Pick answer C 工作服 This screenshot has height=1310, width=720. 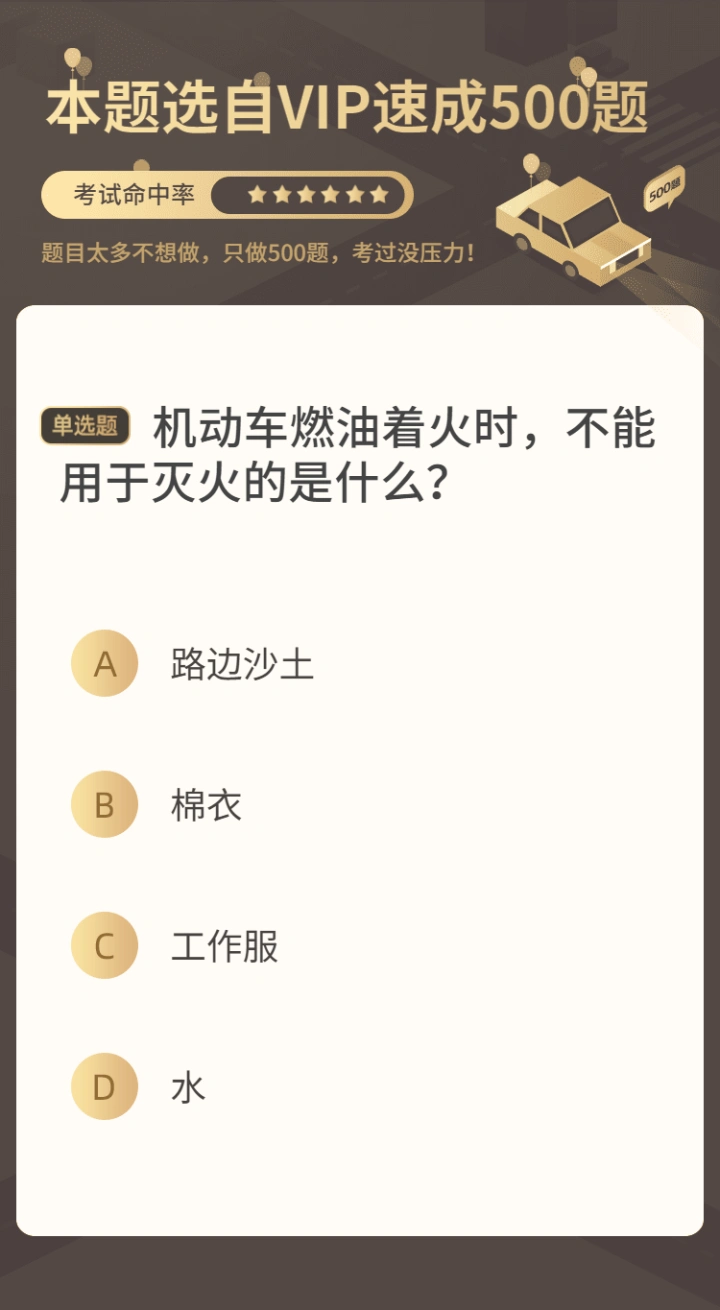click(104, 946)
